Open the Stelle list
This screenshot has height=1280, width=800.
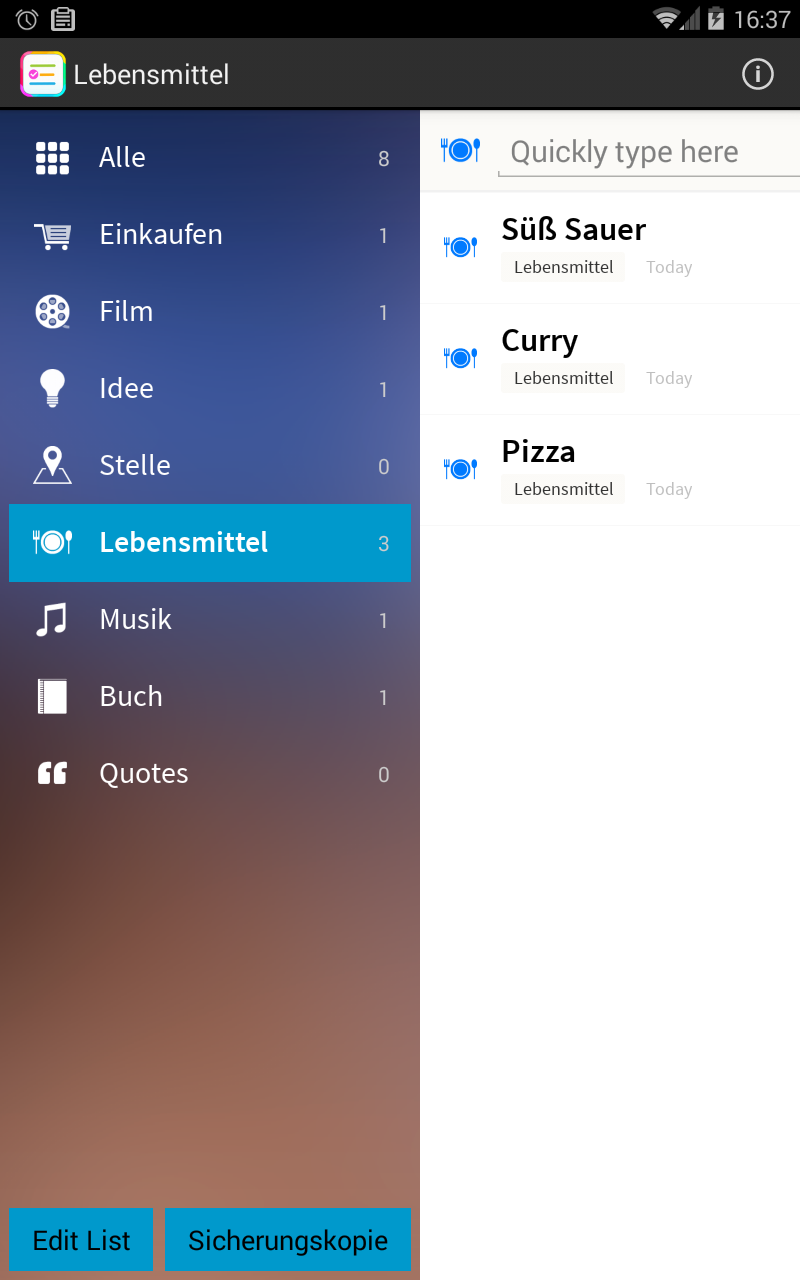210,466
